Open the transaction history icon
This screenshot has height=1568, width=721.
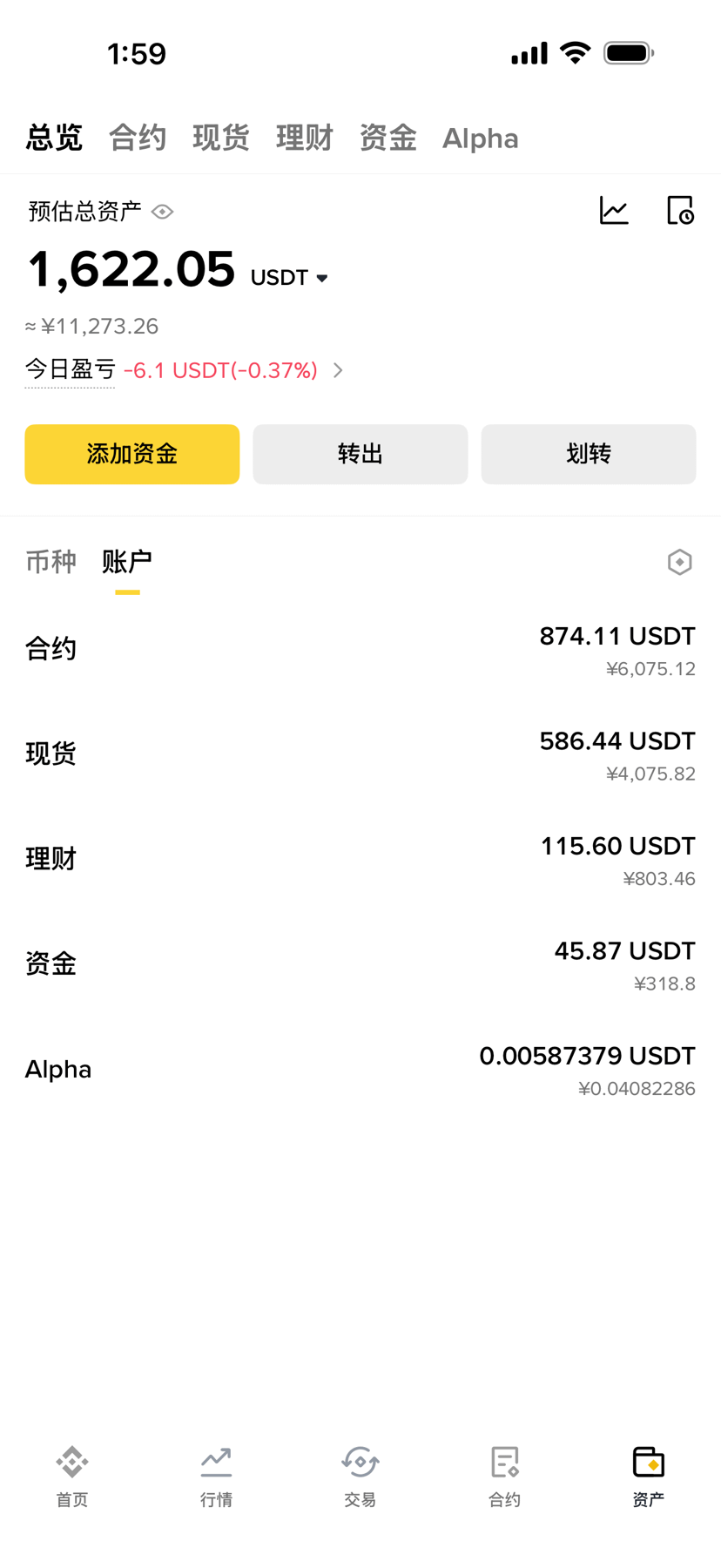tap(680, 211)
